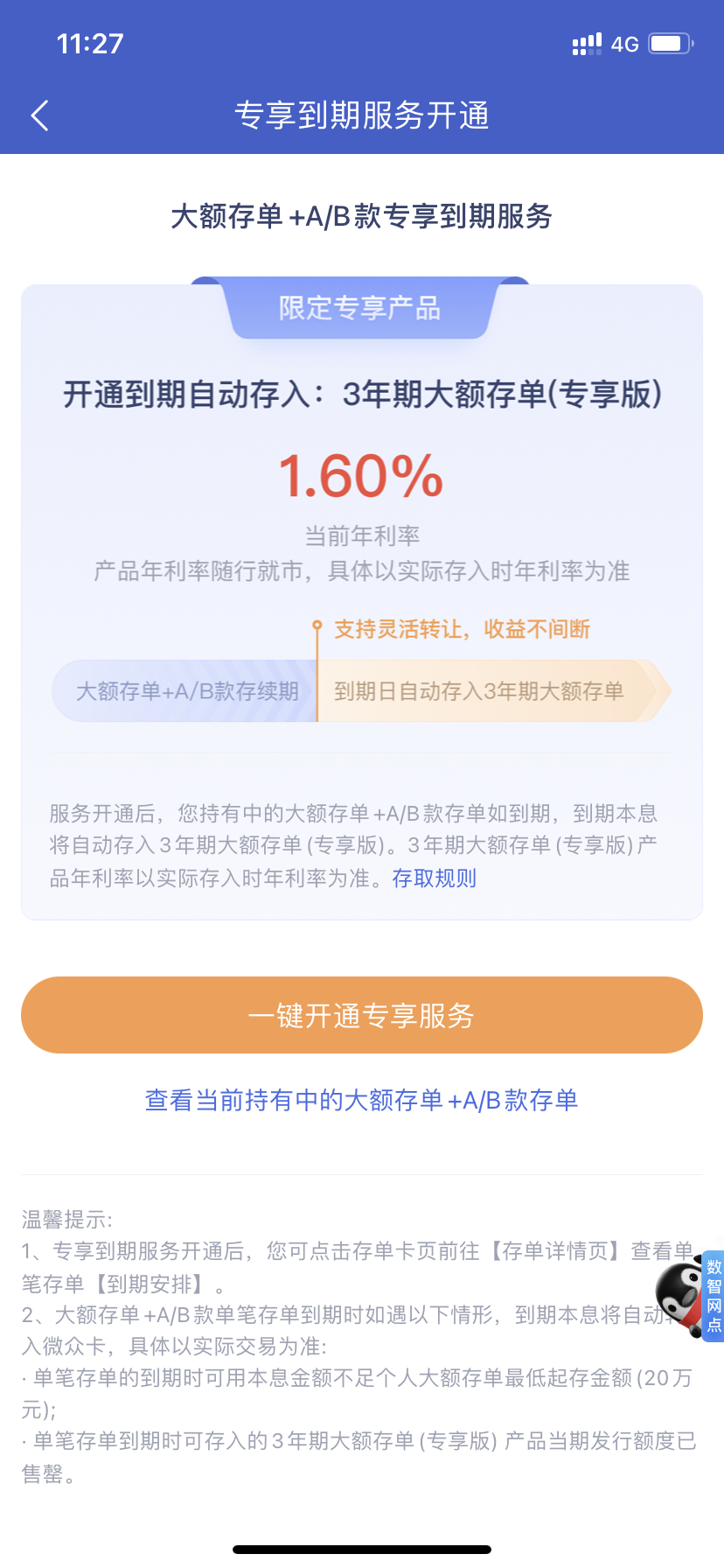The image size is (724, 1568).
Task: Open the 存取规则 link
Action: pos(434,878)
